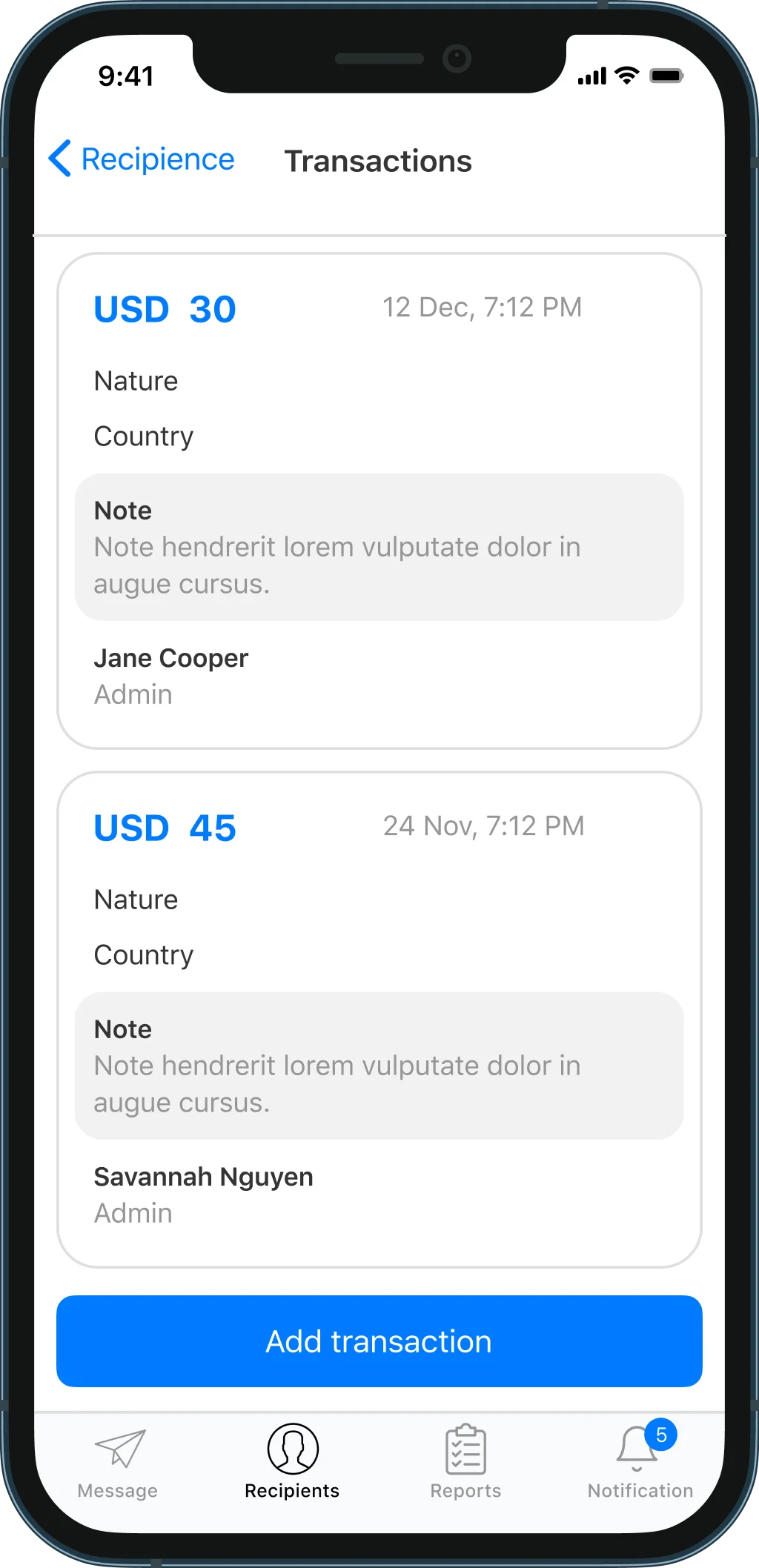Click Jane Cooper's name
This screenshot has height=1568, width=759.
click(x=170, y=658)
